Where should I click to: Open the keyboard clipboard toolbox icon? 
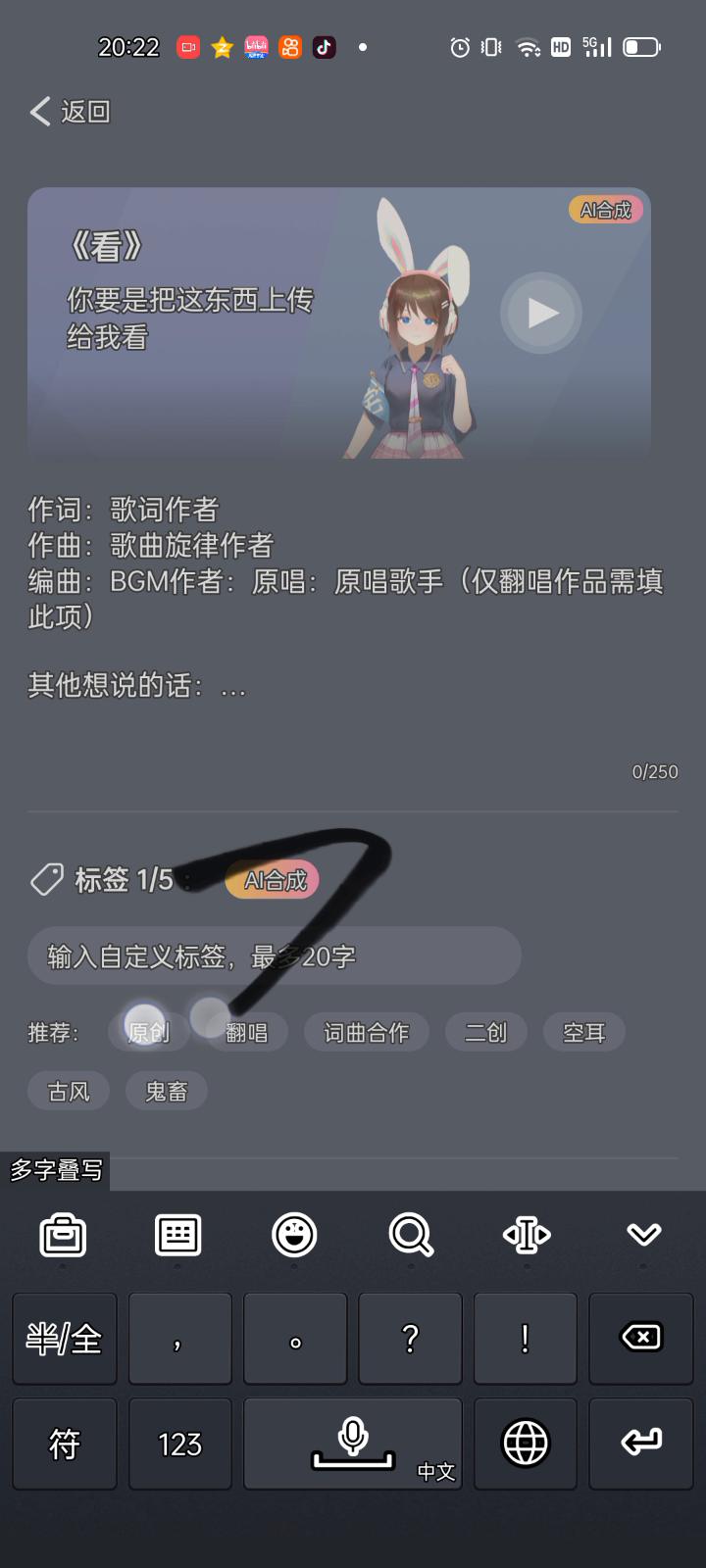63,1235
